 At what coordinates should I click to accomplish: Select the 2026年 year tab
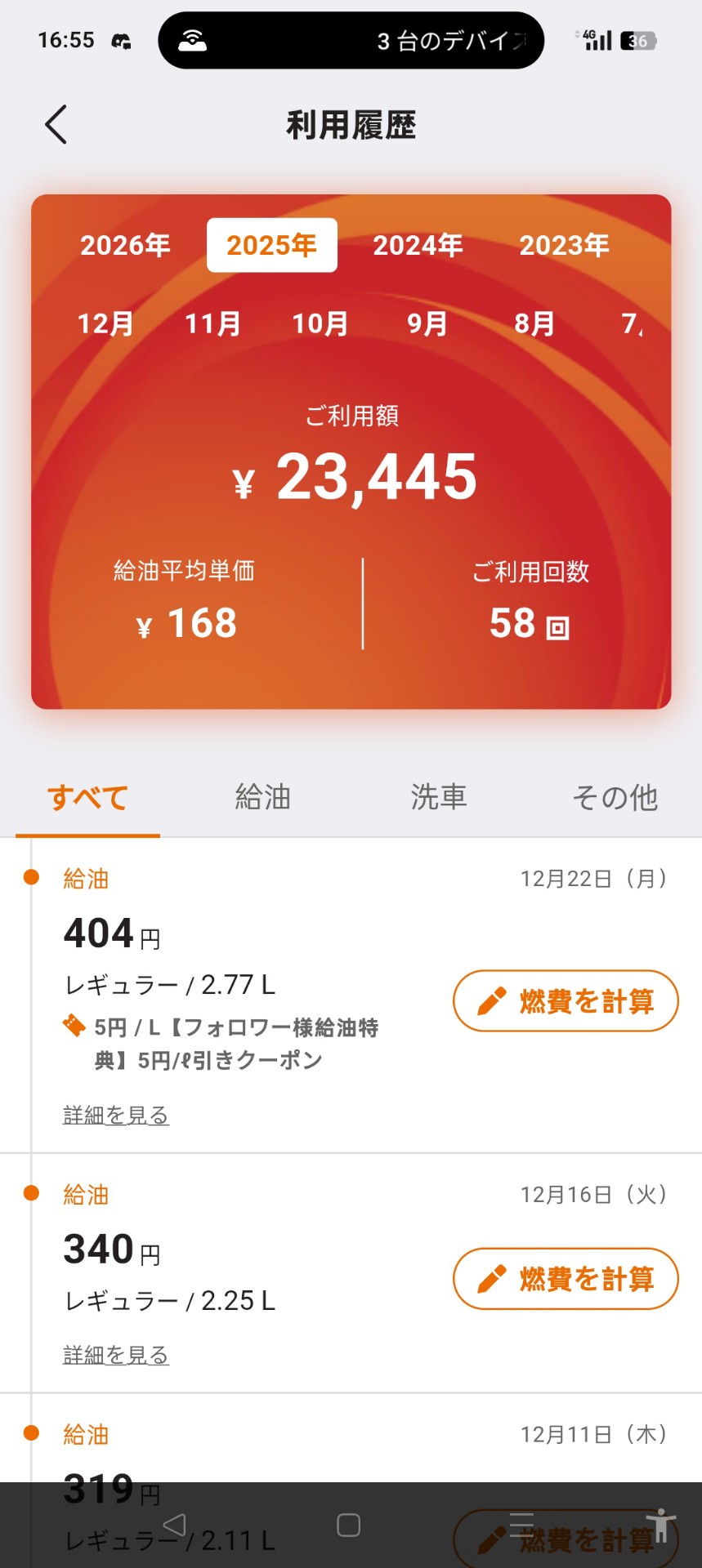125,245
